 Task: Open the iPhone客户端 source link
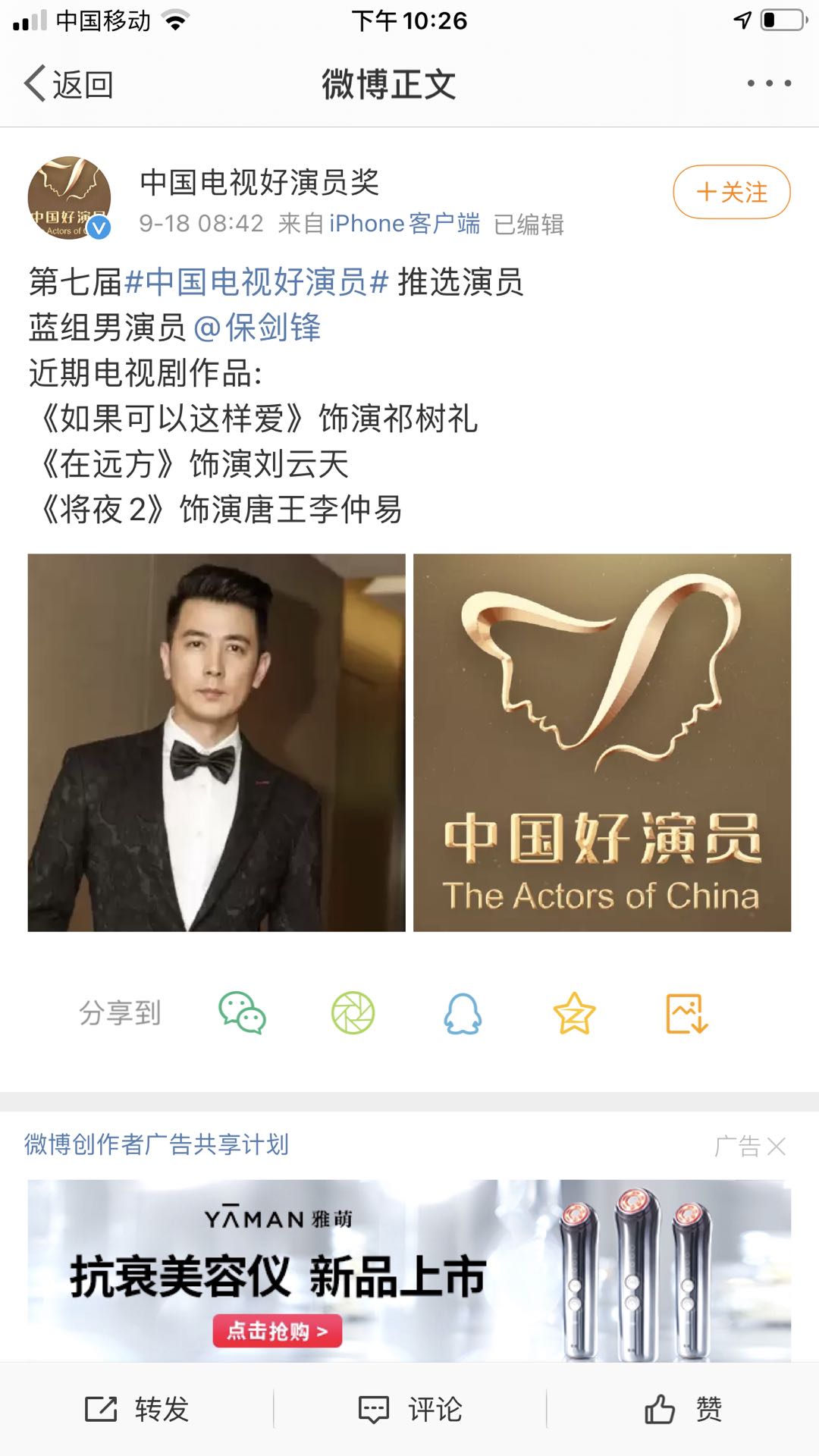[404, 224]
